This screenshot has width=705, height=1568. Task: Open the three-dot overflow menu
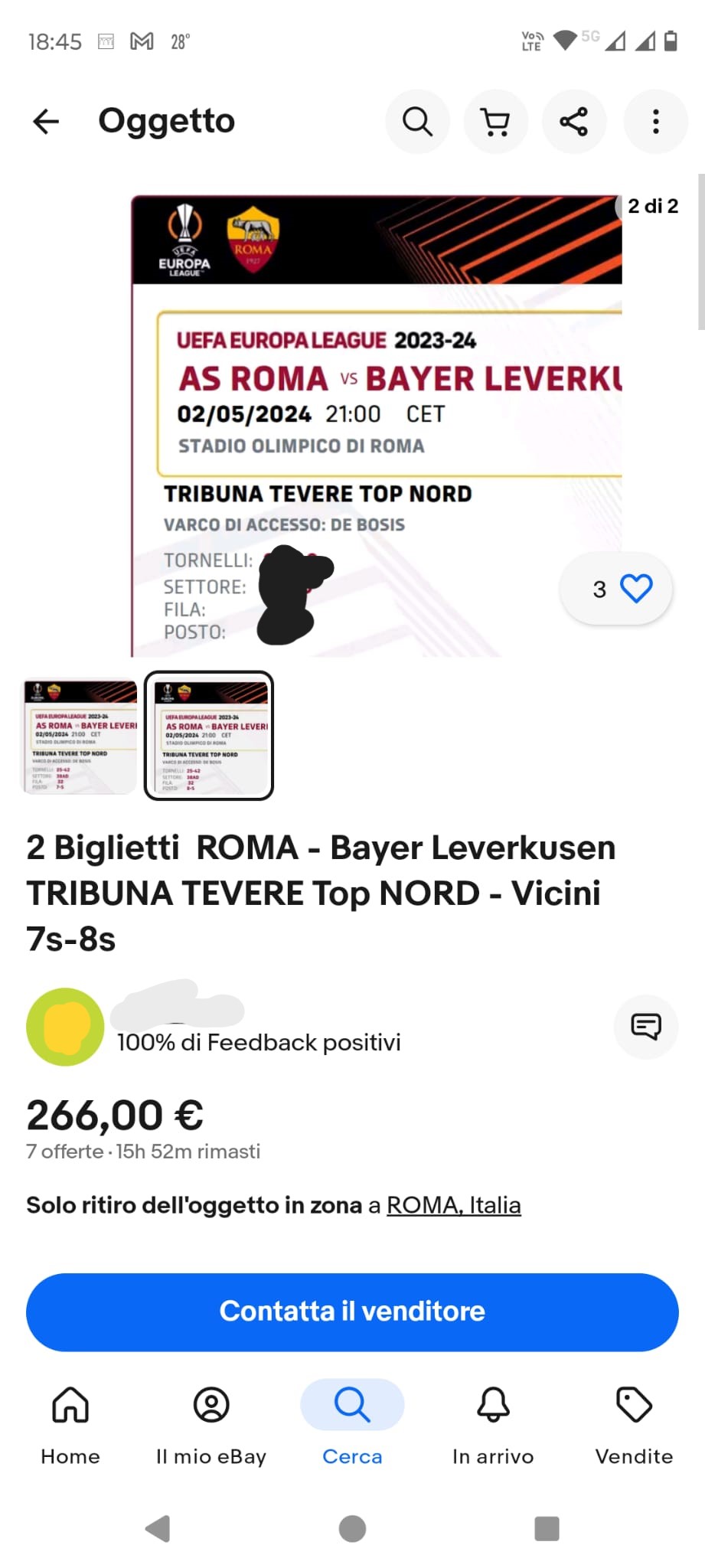[x=655, y=121]
